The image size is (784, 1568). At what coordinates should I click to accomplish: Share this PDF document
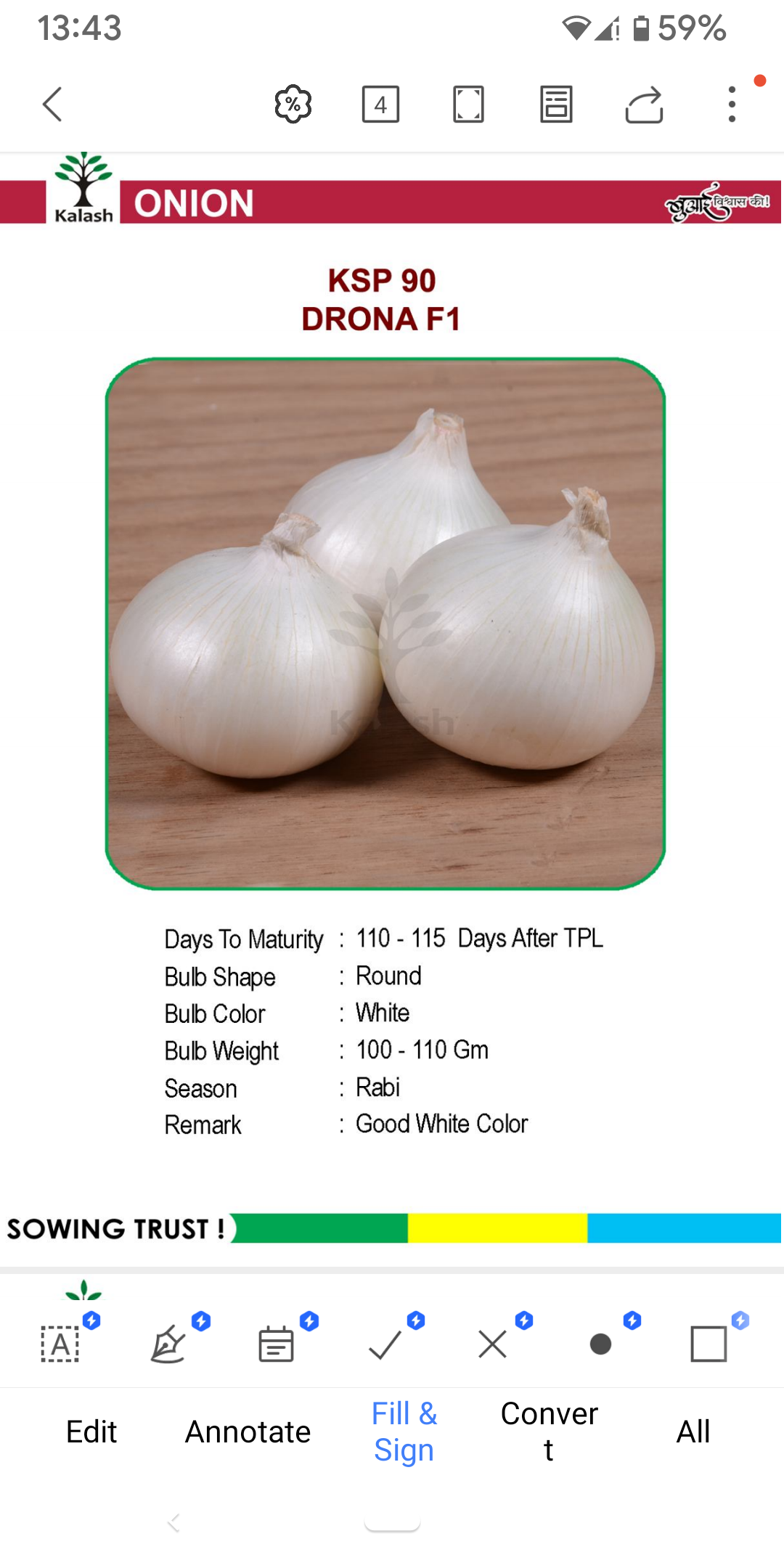tap(644, 105)
